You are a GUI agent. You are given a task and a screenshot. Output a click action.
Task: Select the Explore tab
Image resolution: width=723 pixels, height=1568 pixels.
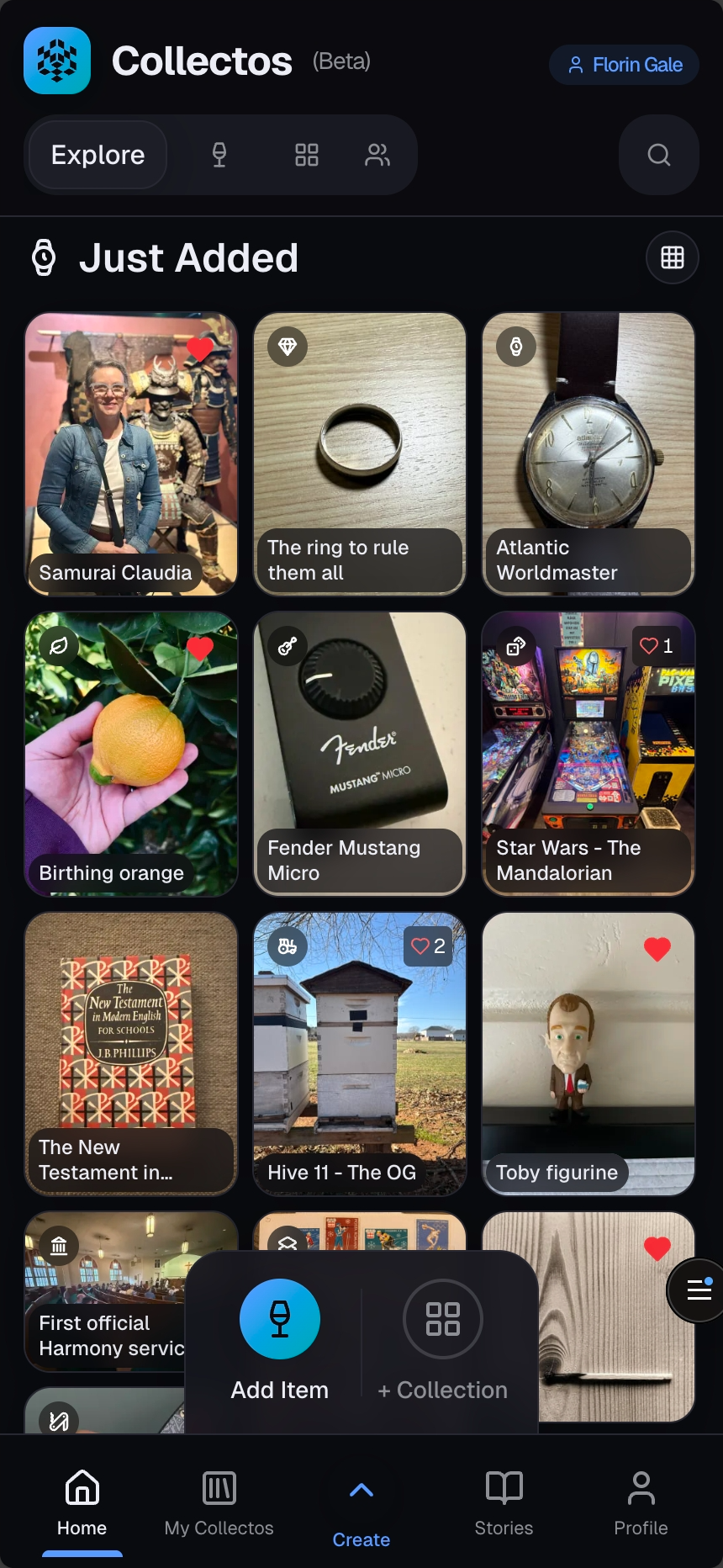[x=98, y=155]
